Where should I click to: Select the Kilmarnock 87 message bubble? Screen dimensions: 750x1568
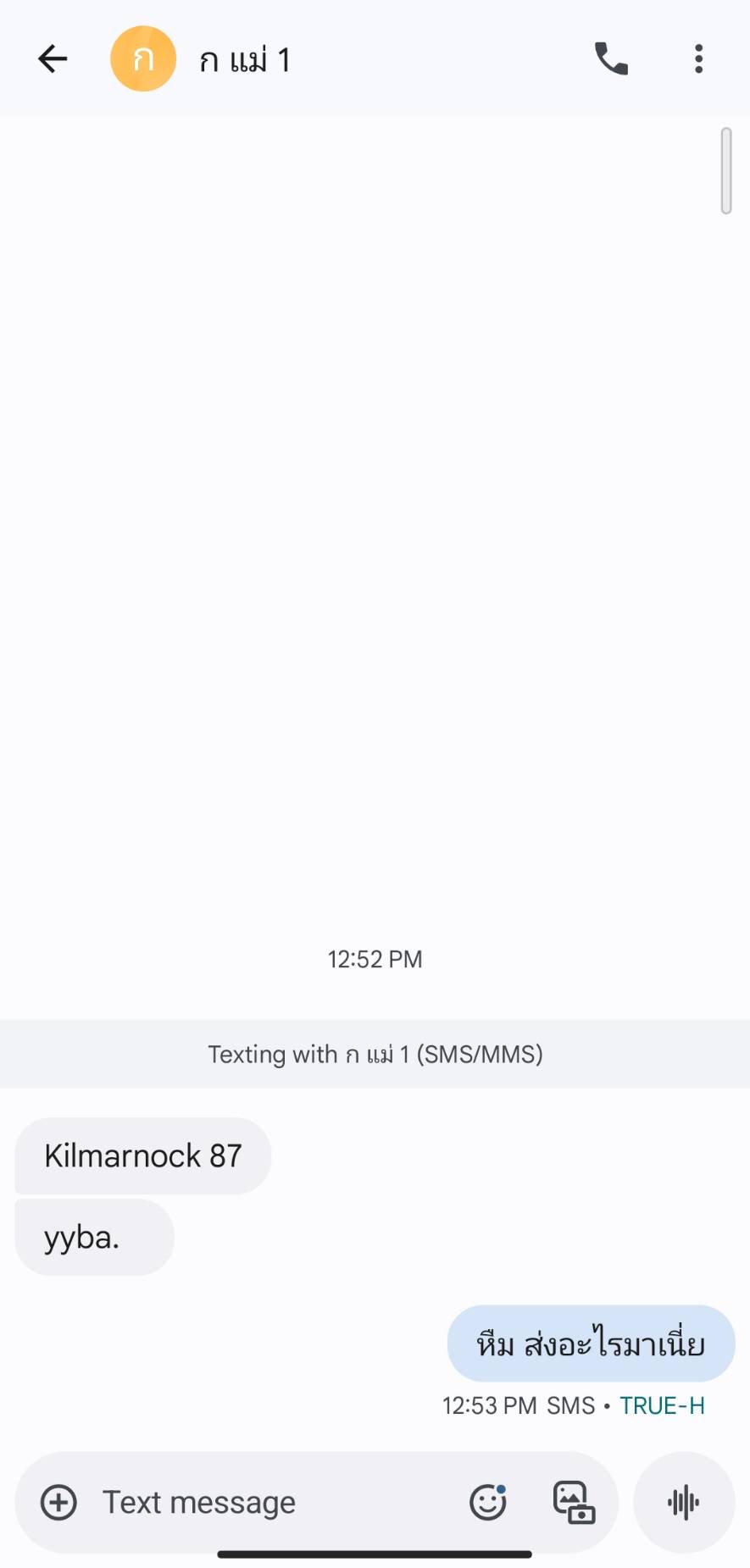[x=143, y=1156]
